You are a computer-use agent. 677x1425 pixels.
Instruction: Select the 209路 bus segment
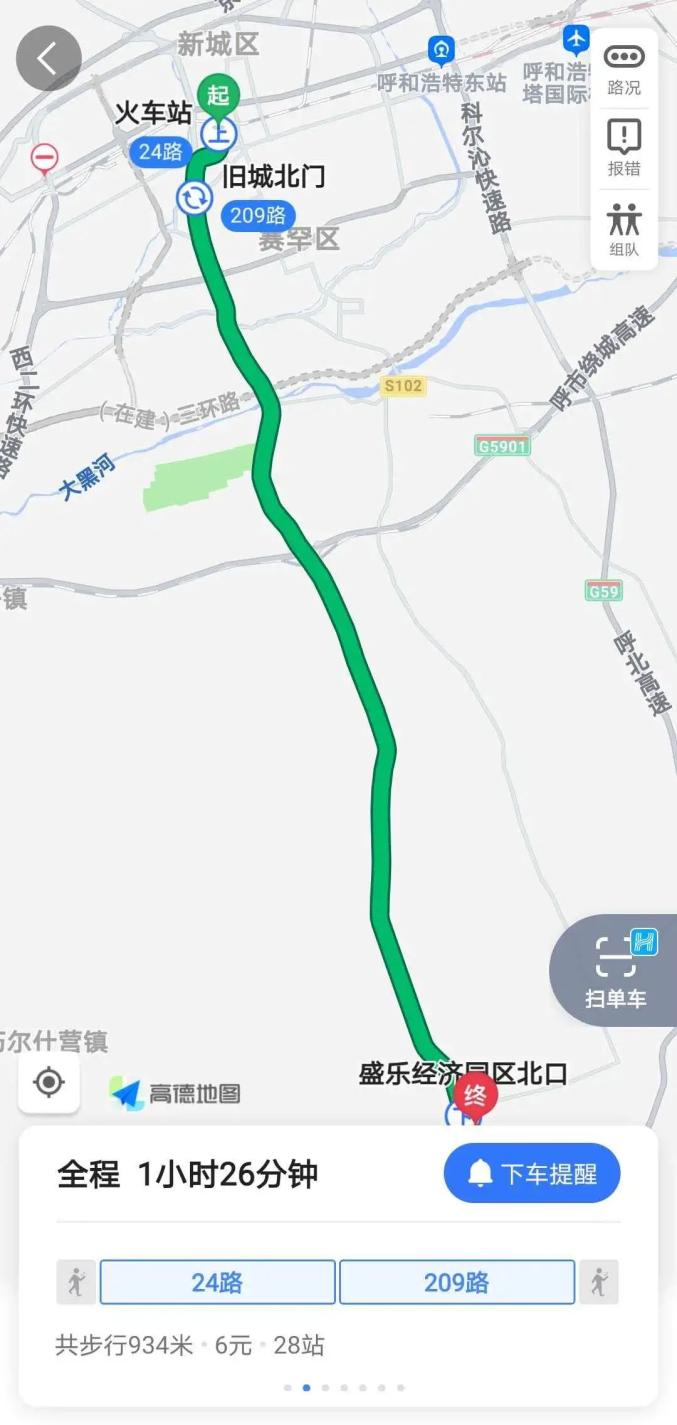pos(457,1282)
